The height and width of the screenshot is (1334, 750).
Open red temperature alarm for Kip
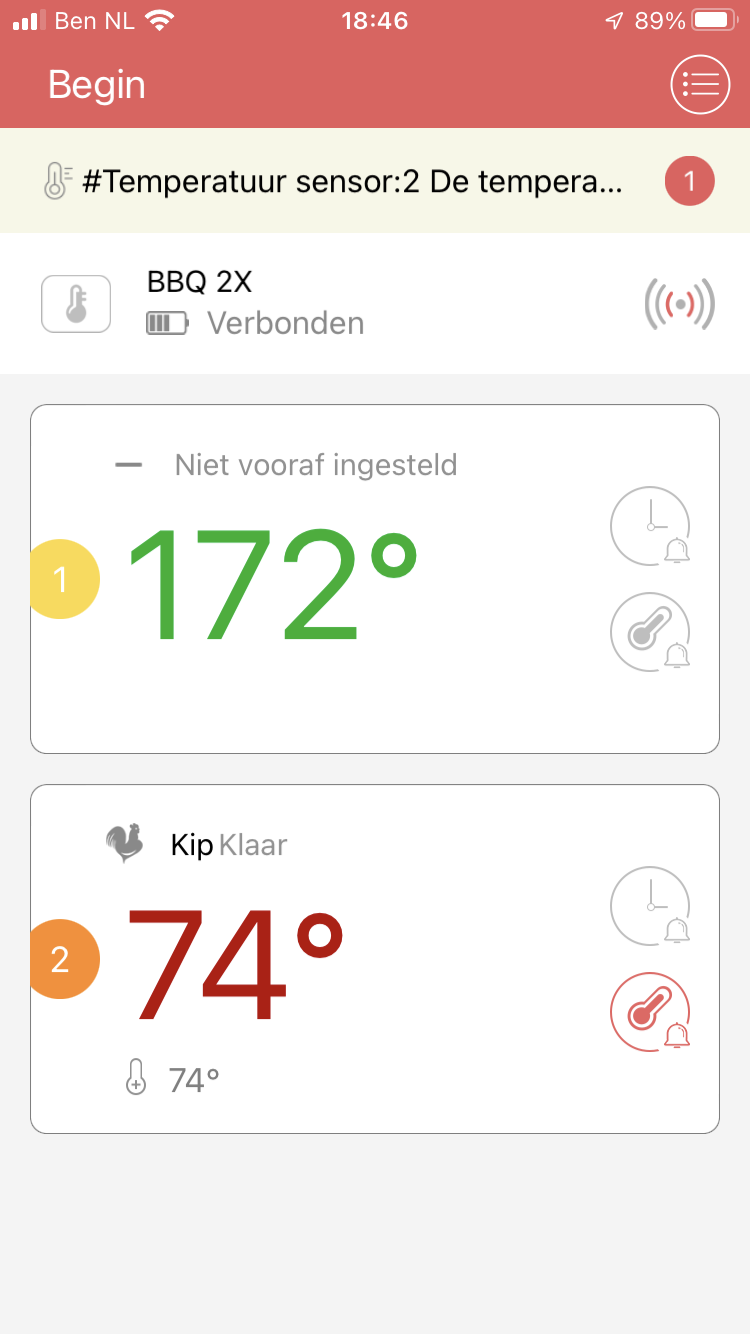[x=650, y=1012]
